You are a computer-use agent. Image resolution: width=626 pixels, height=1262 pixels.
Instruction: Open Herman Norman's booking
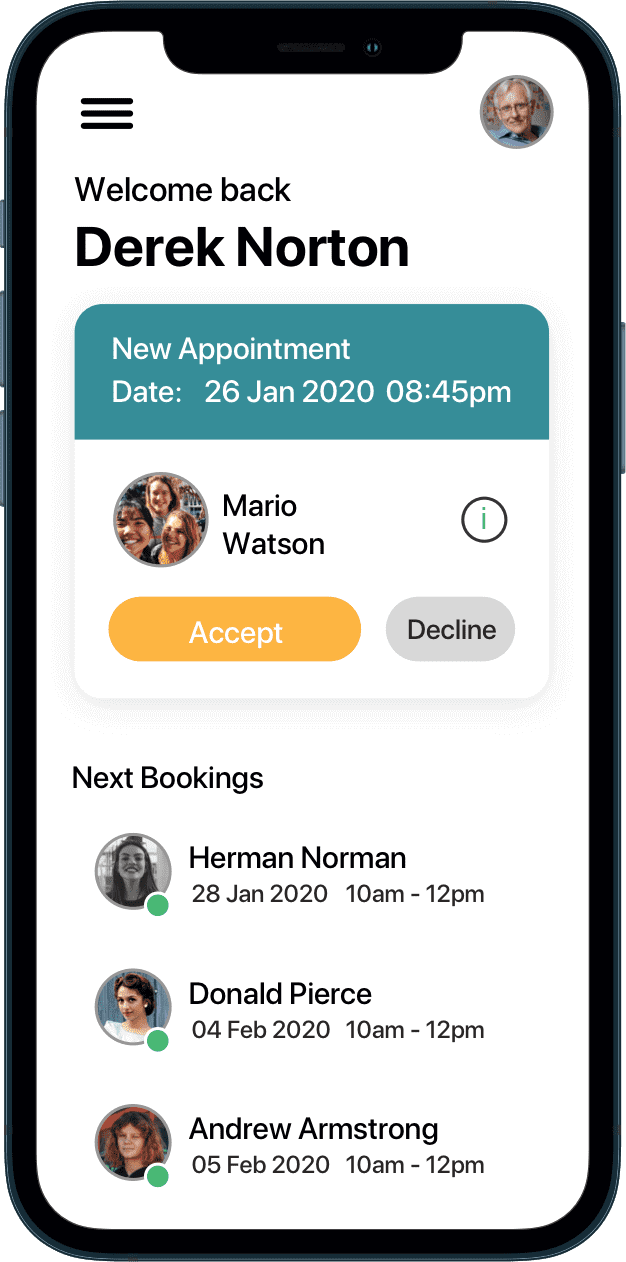click(297, 873)
